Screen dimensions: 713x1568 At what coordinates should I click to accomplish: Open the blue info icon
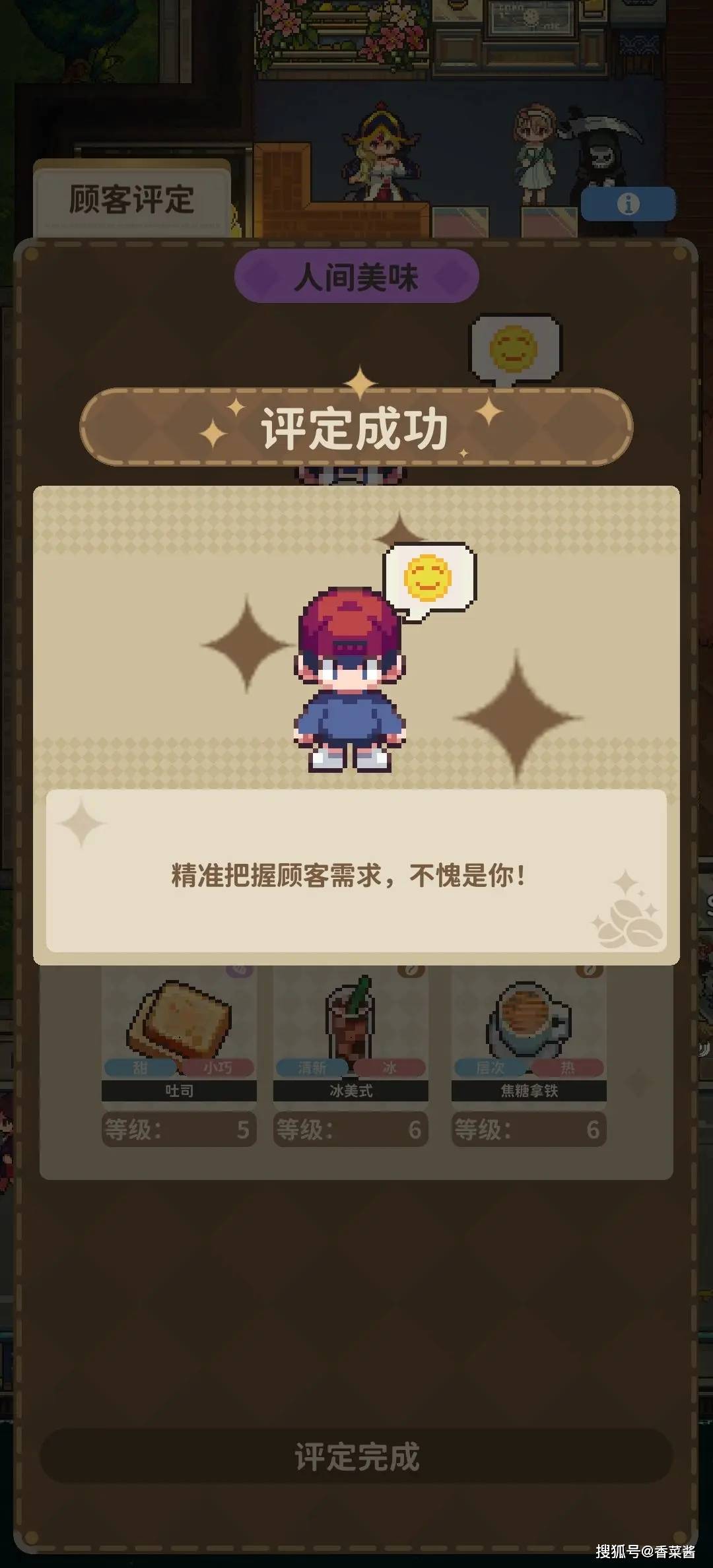coord(628,204)
